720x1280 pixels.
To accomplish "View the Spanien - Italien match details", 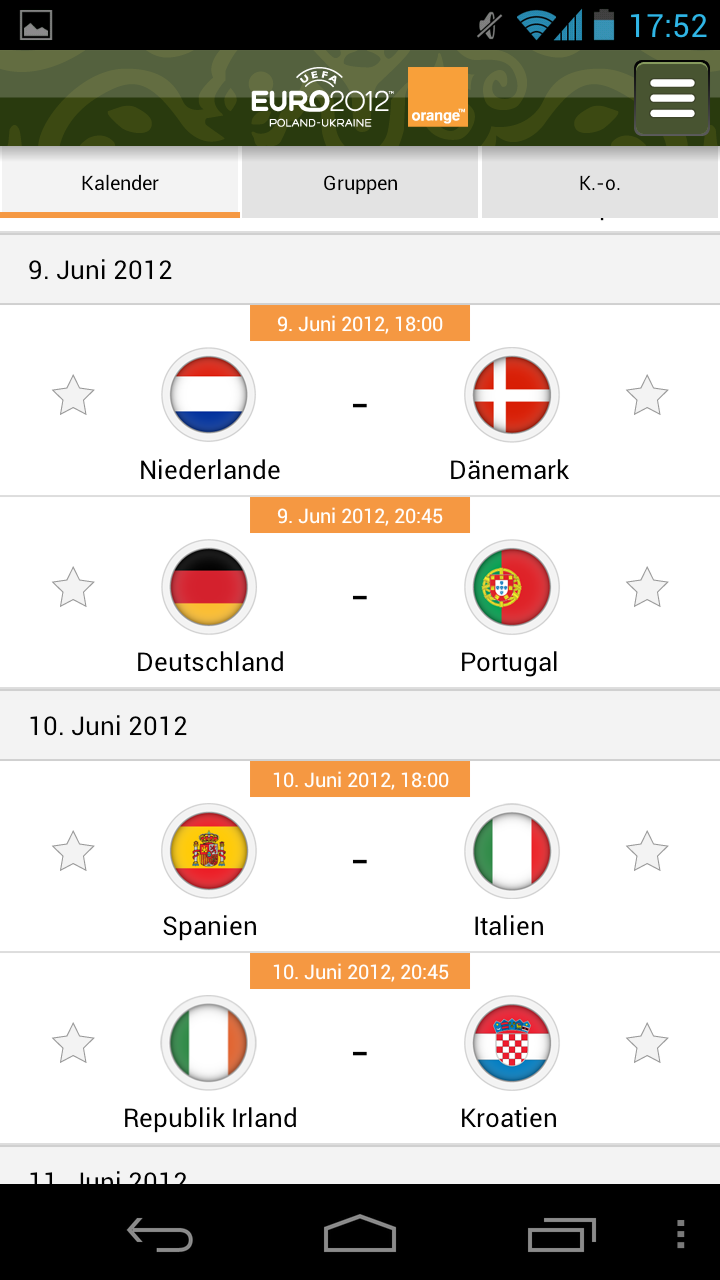I will coord(360,861).
